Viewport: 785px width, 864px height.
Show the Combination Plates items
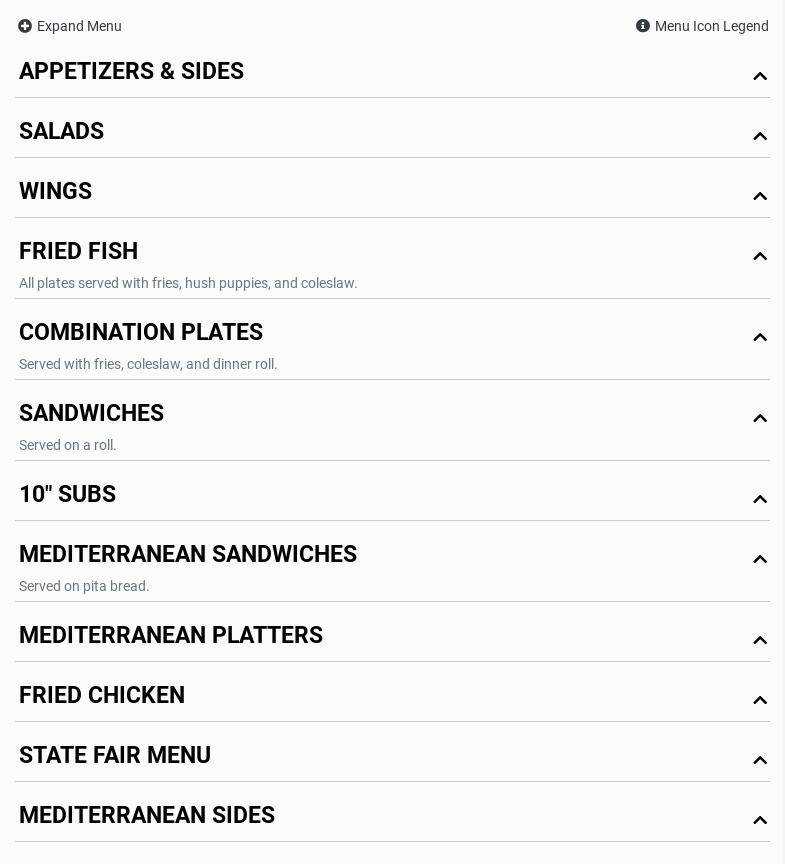(141, 333)
